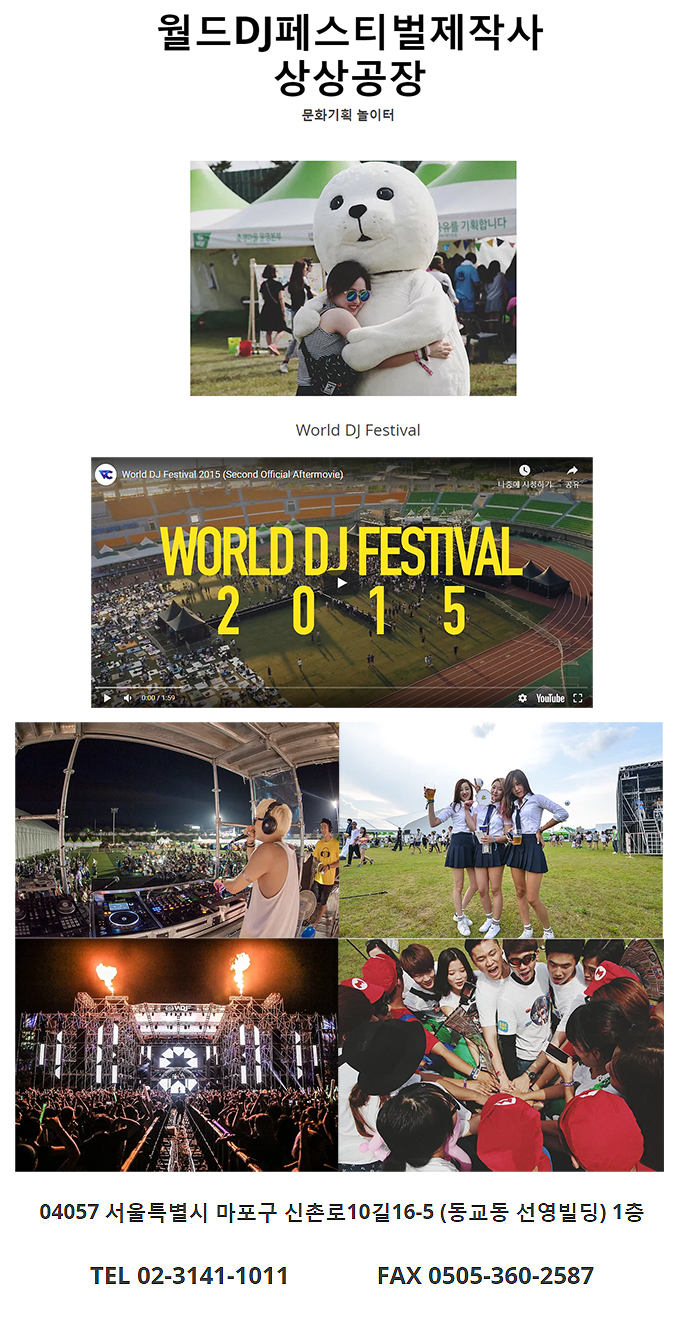680x1335 pixels.
Task: Open the video title link
Action: click(232, 474)
